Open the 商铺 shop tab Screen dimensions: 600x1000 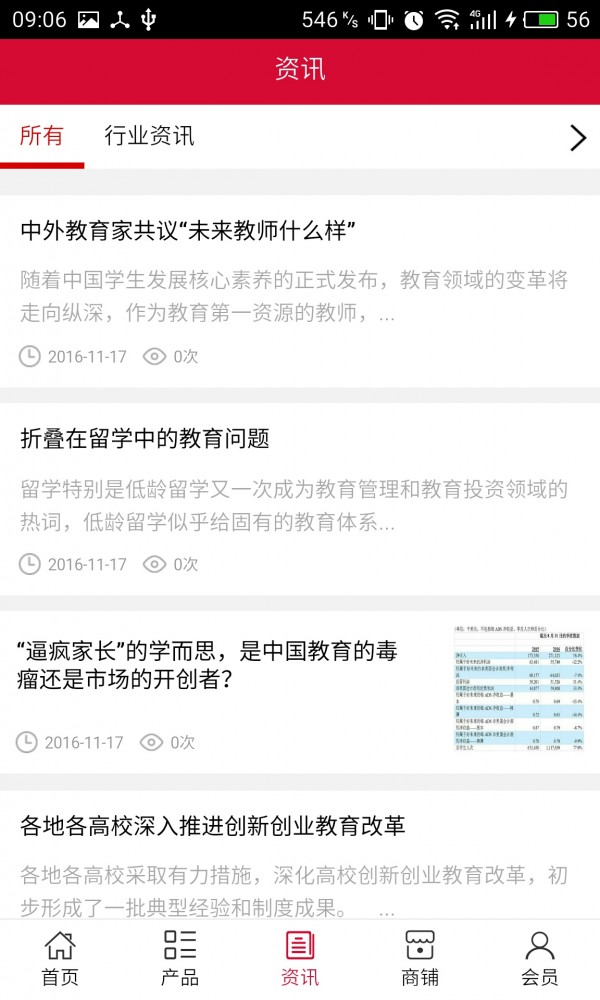[420, 958]
